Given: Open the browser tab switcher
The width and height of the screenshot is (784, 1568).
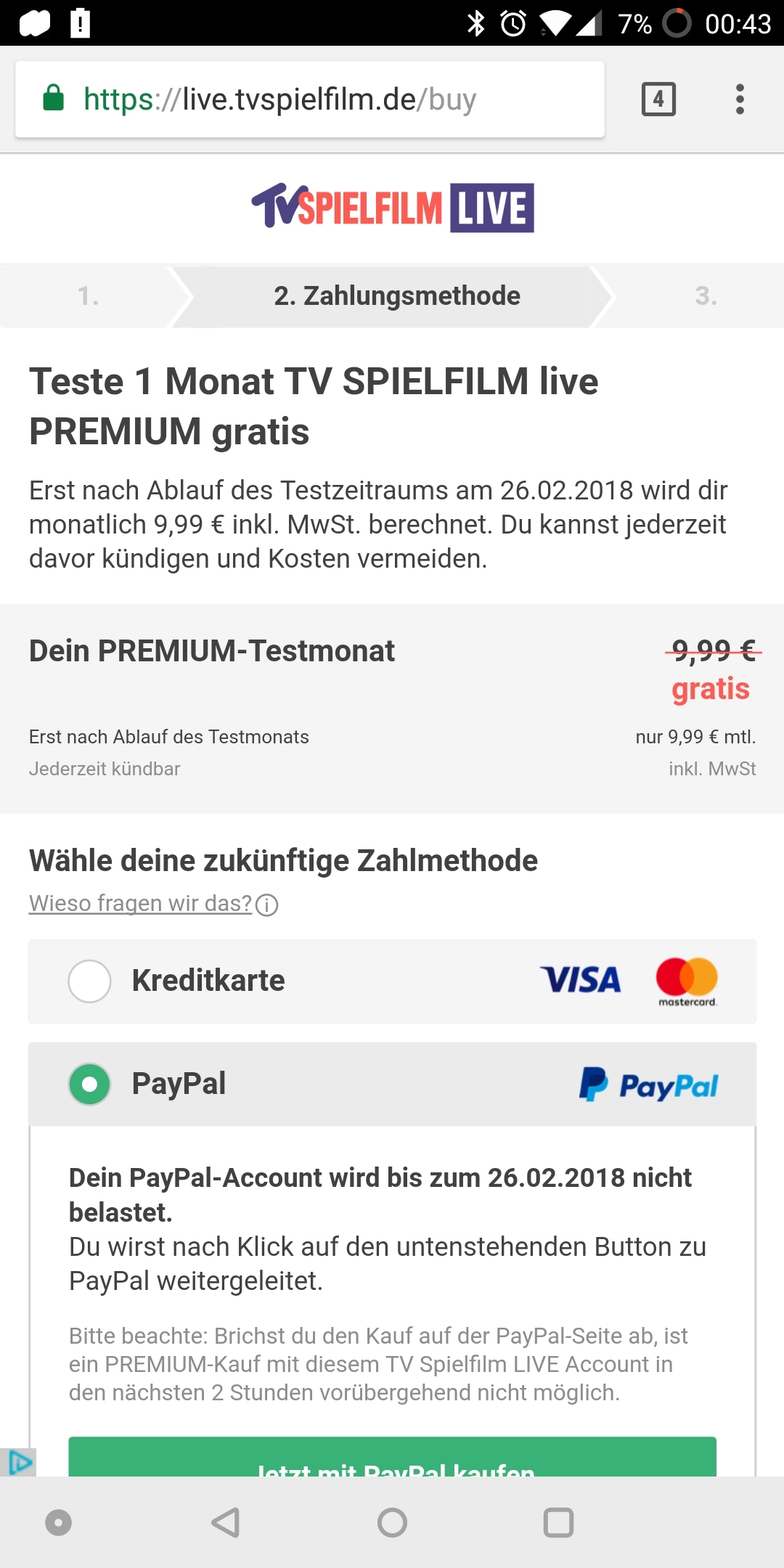Looking at the screenshot, I should coord(658,99).
